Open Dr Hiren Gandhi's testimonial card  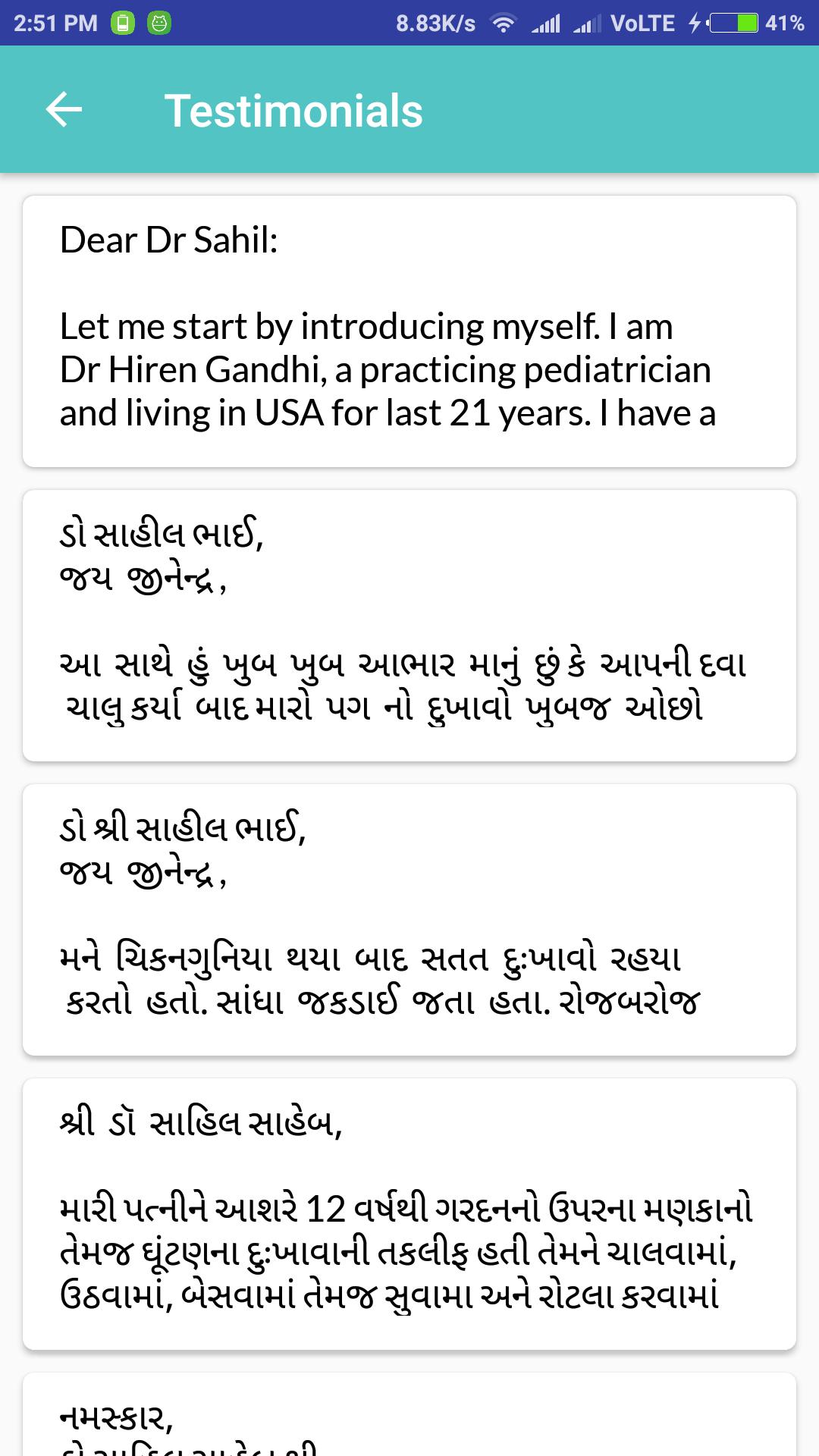click(409, 331)
